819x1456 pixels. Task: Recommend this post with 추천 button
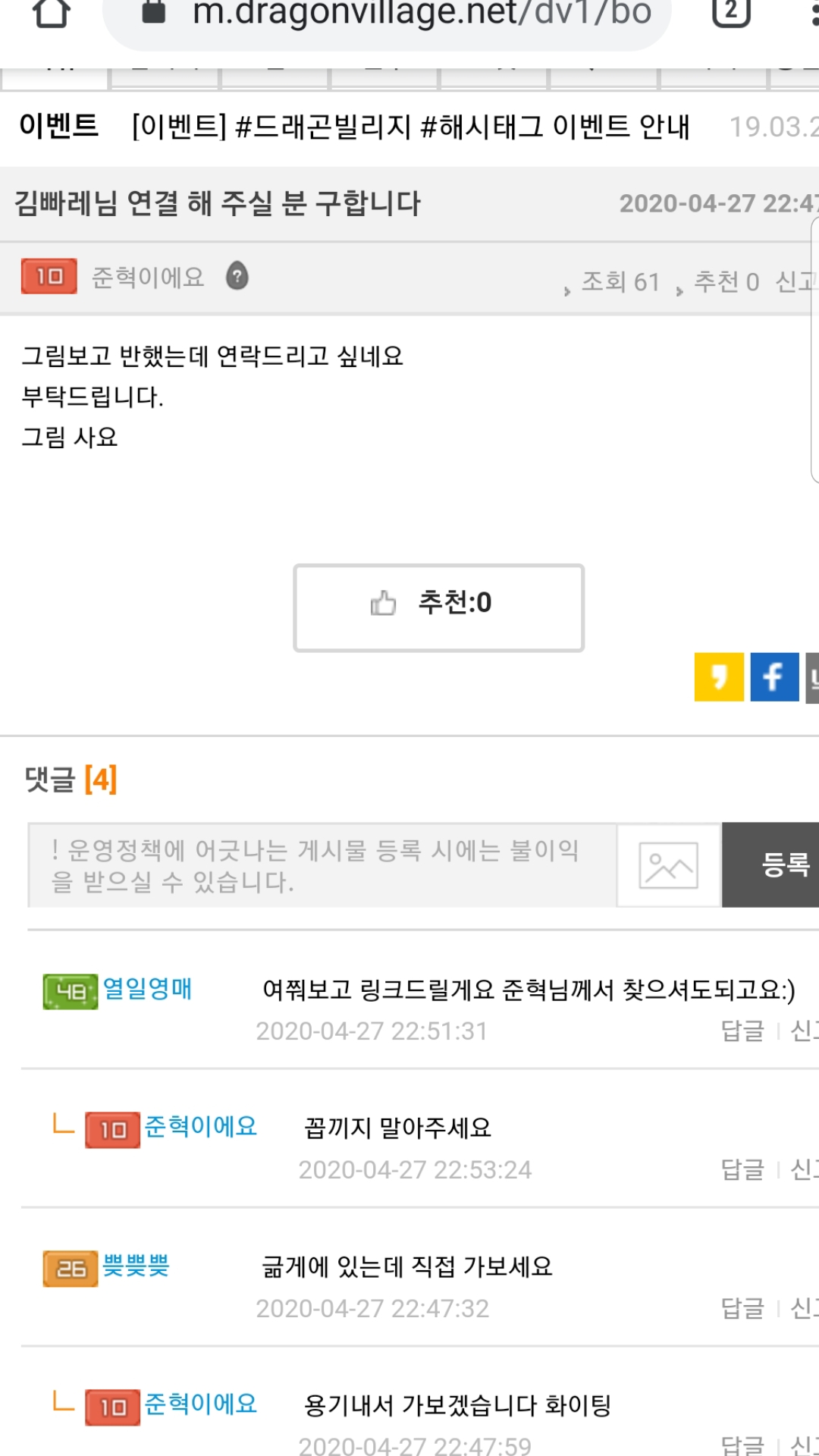coord(438,607)
